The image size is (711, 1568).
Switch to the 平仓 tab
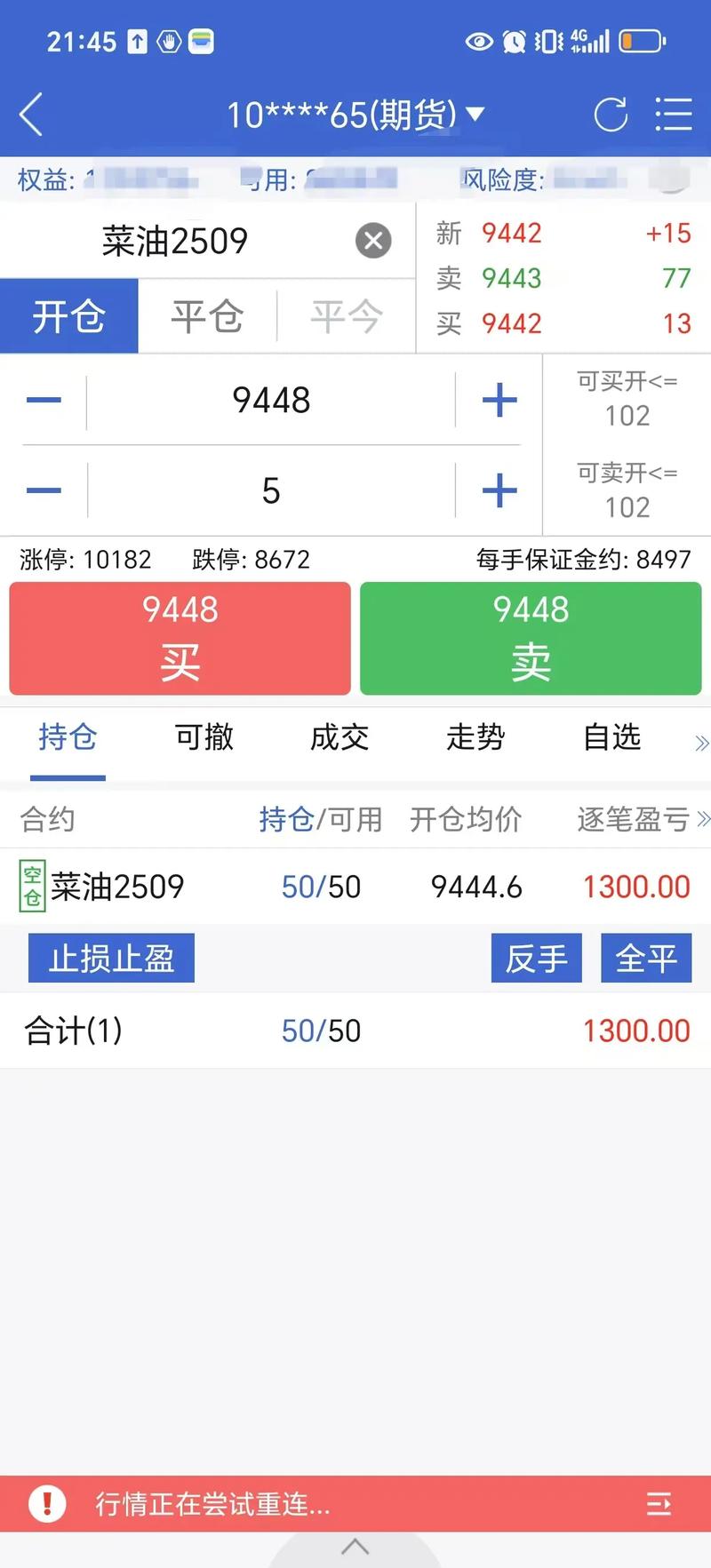[207, 316]
